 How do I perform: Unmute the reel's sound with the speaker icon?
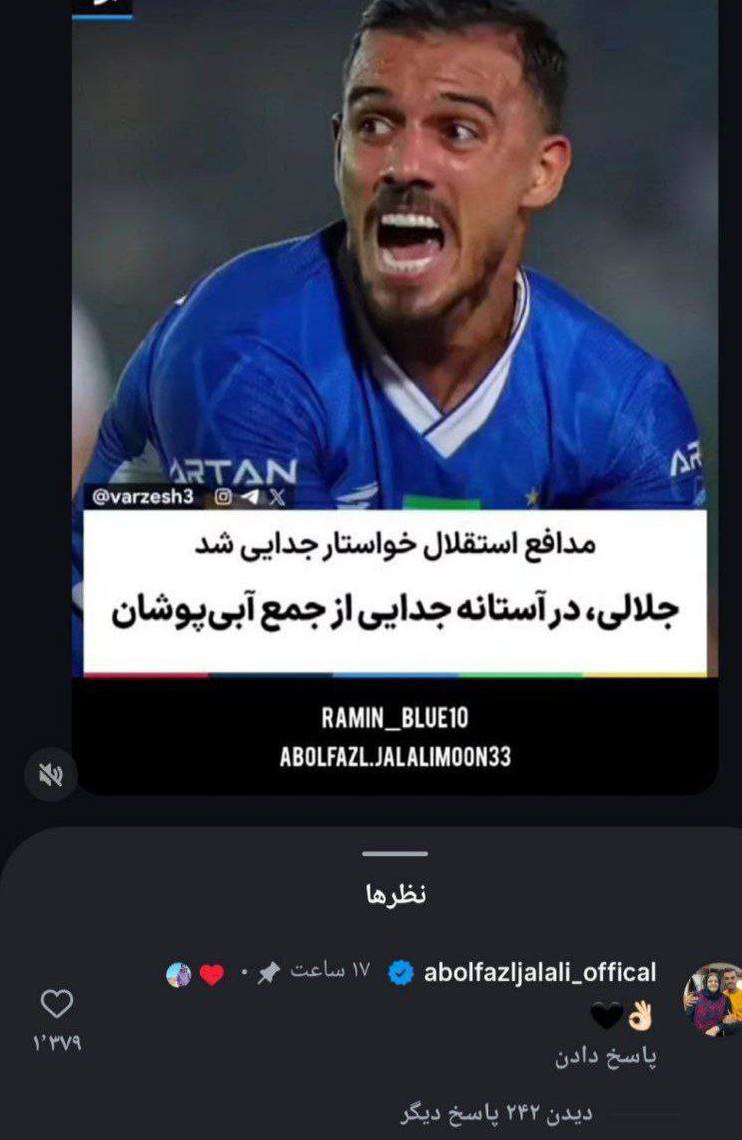(51, 774)
